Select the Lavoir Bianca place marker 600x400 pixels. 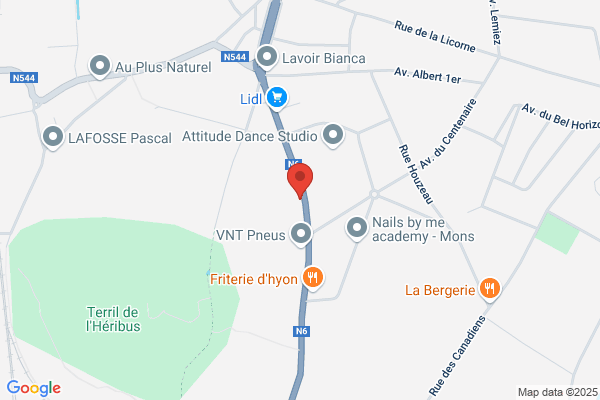click(267, 57)
